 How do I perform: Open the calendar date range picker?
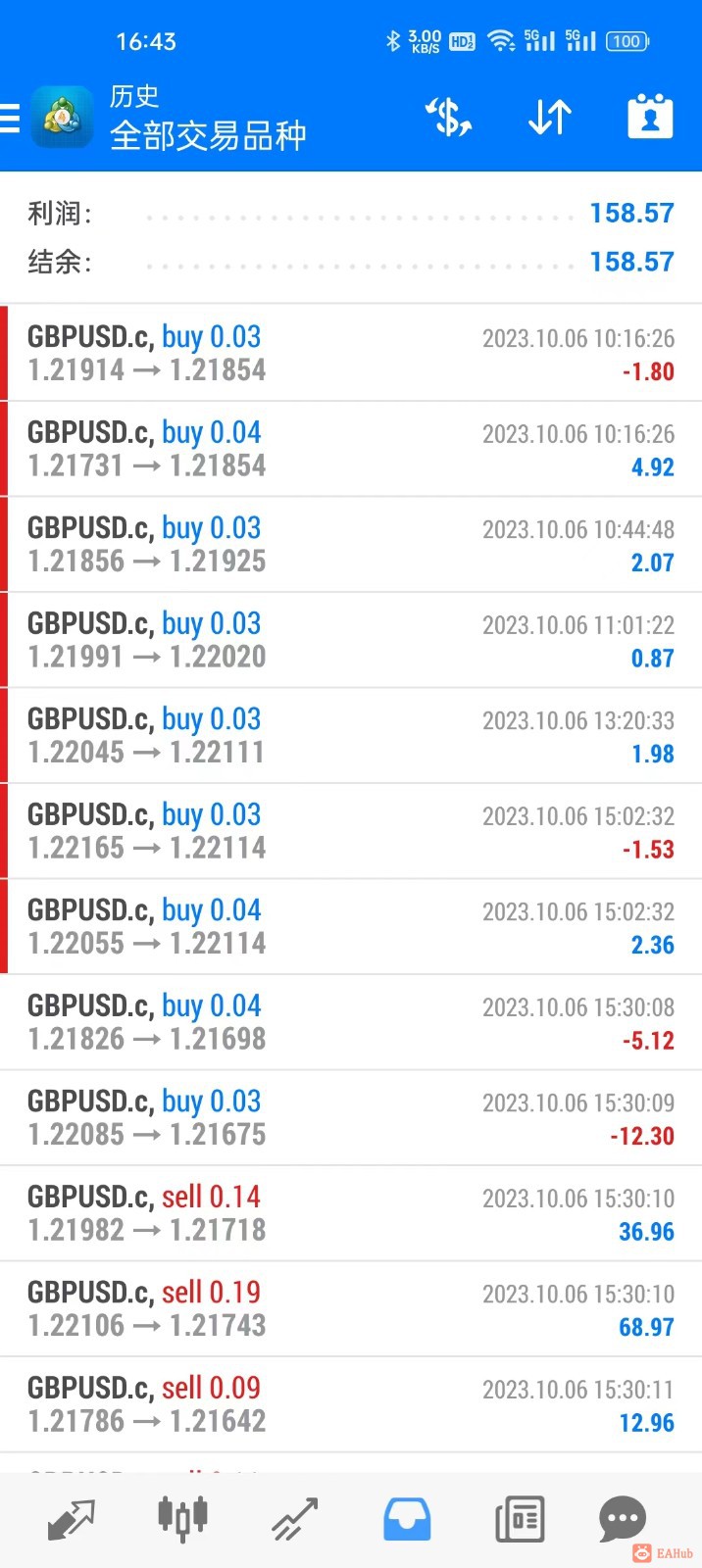[x=650, y=118]
